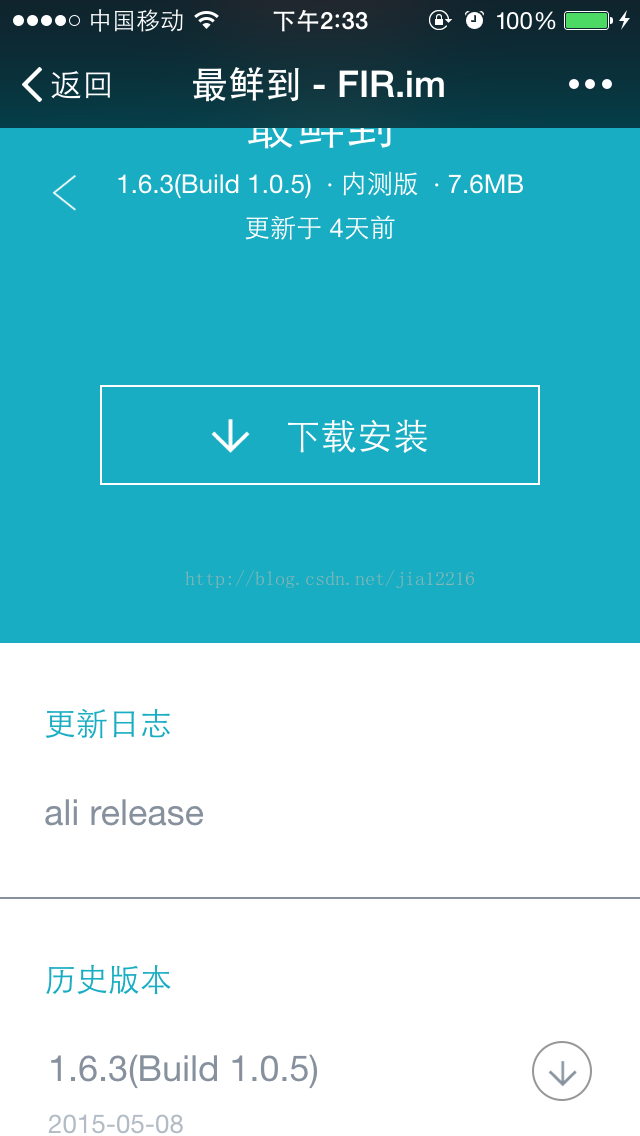Download history version 1.6.3(Build 1.0.5)
Image resolution: width=640 pixels, height=1136 pixels.
click(x=562, y=1071)
